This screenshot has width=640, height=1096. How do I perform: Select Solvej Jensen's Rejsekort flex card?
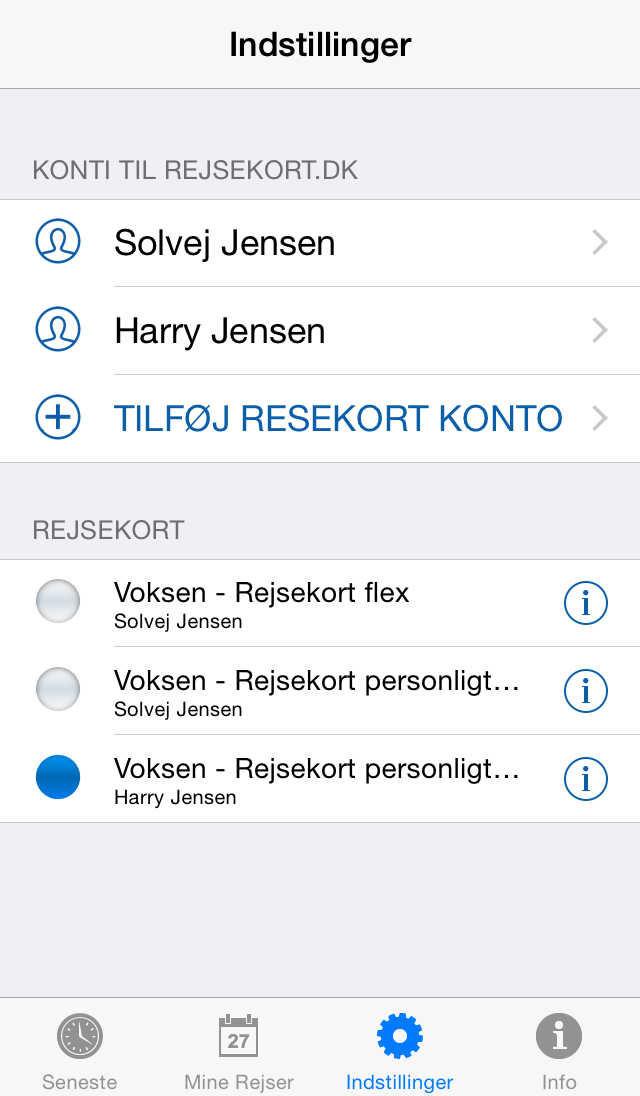point(58,601)
